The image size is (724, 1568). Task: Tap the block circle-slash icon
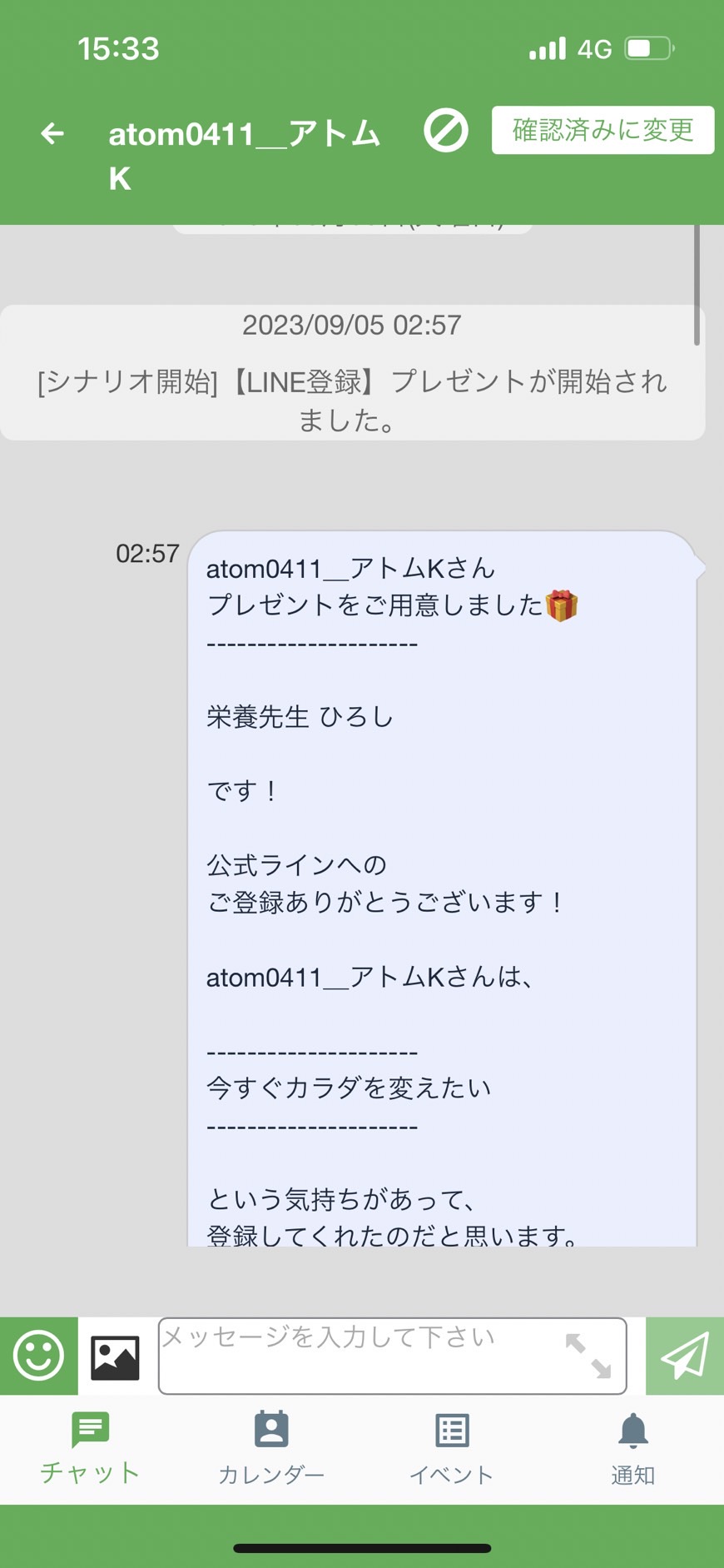[x=446, y=131]
